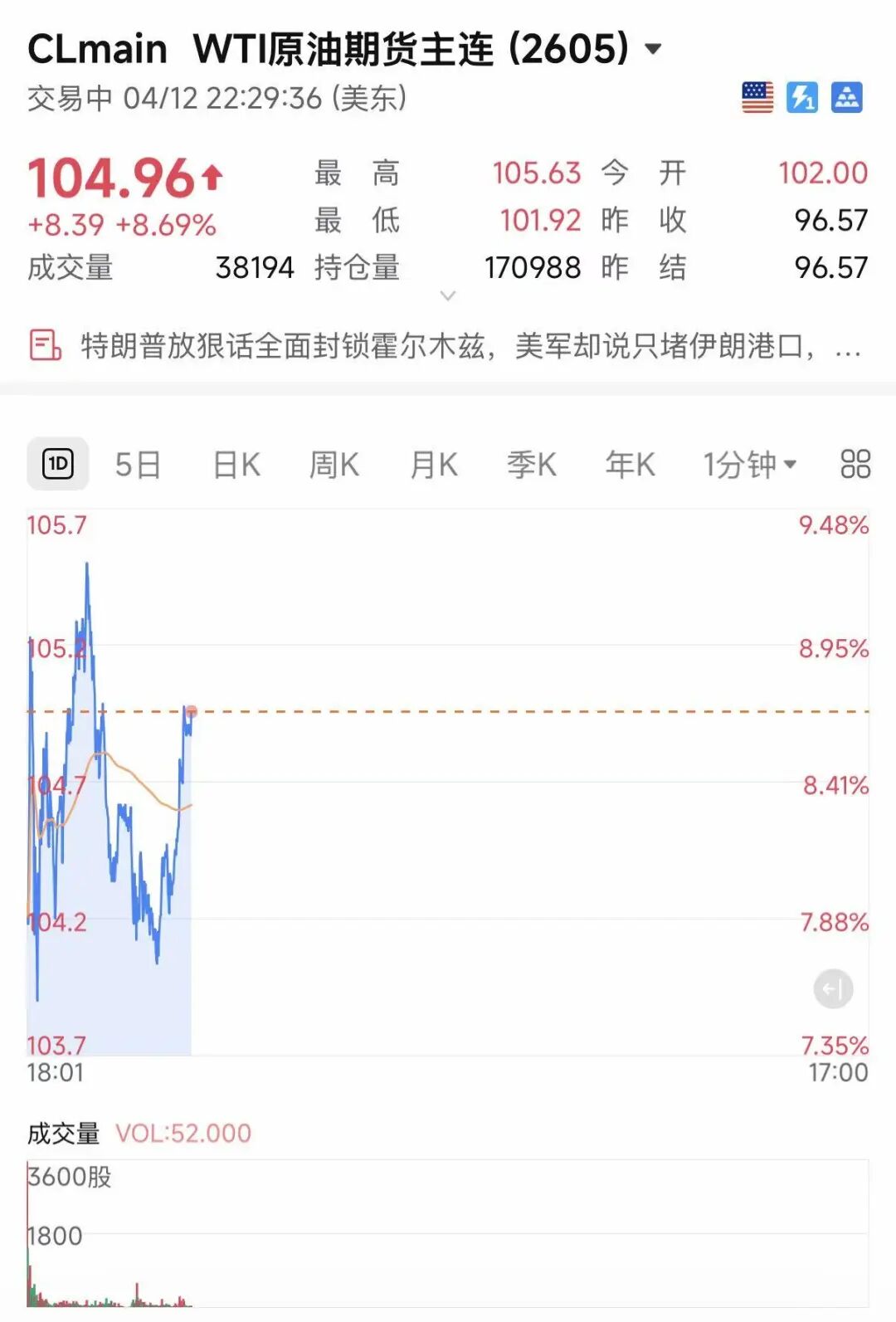
Task: Click the red news announcement icon
Action: pyautogui.click(x=45, y=346)
